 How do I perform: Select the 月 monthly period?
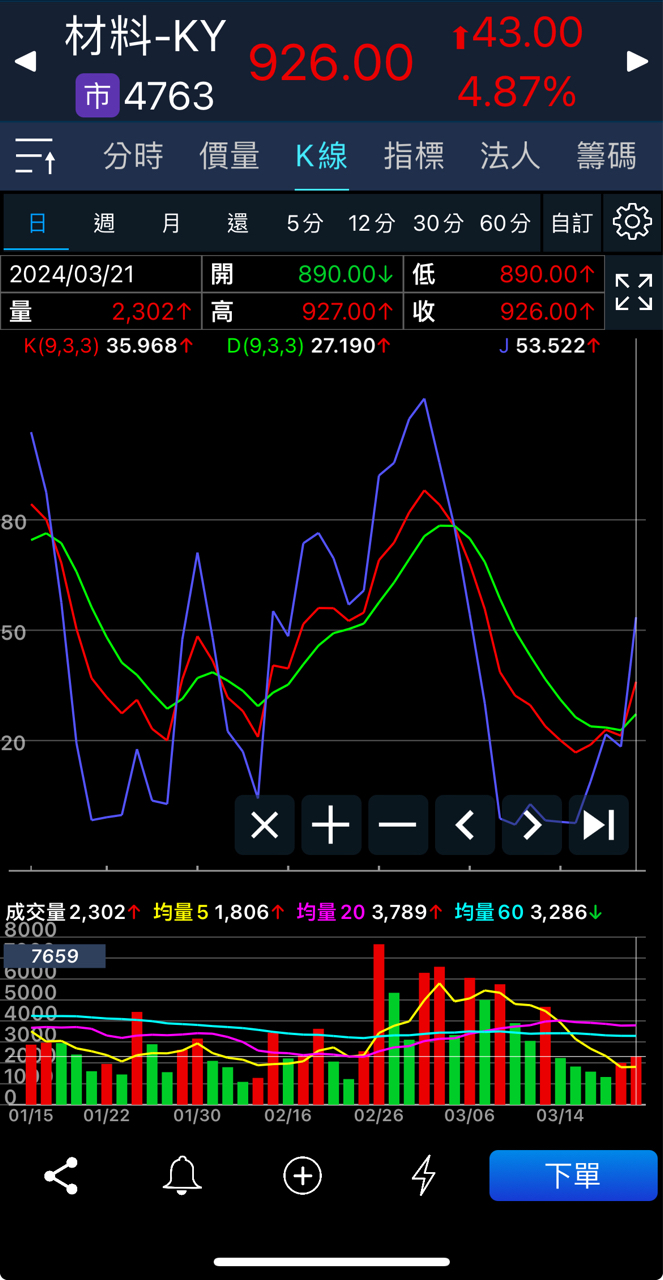click(171, 223)
